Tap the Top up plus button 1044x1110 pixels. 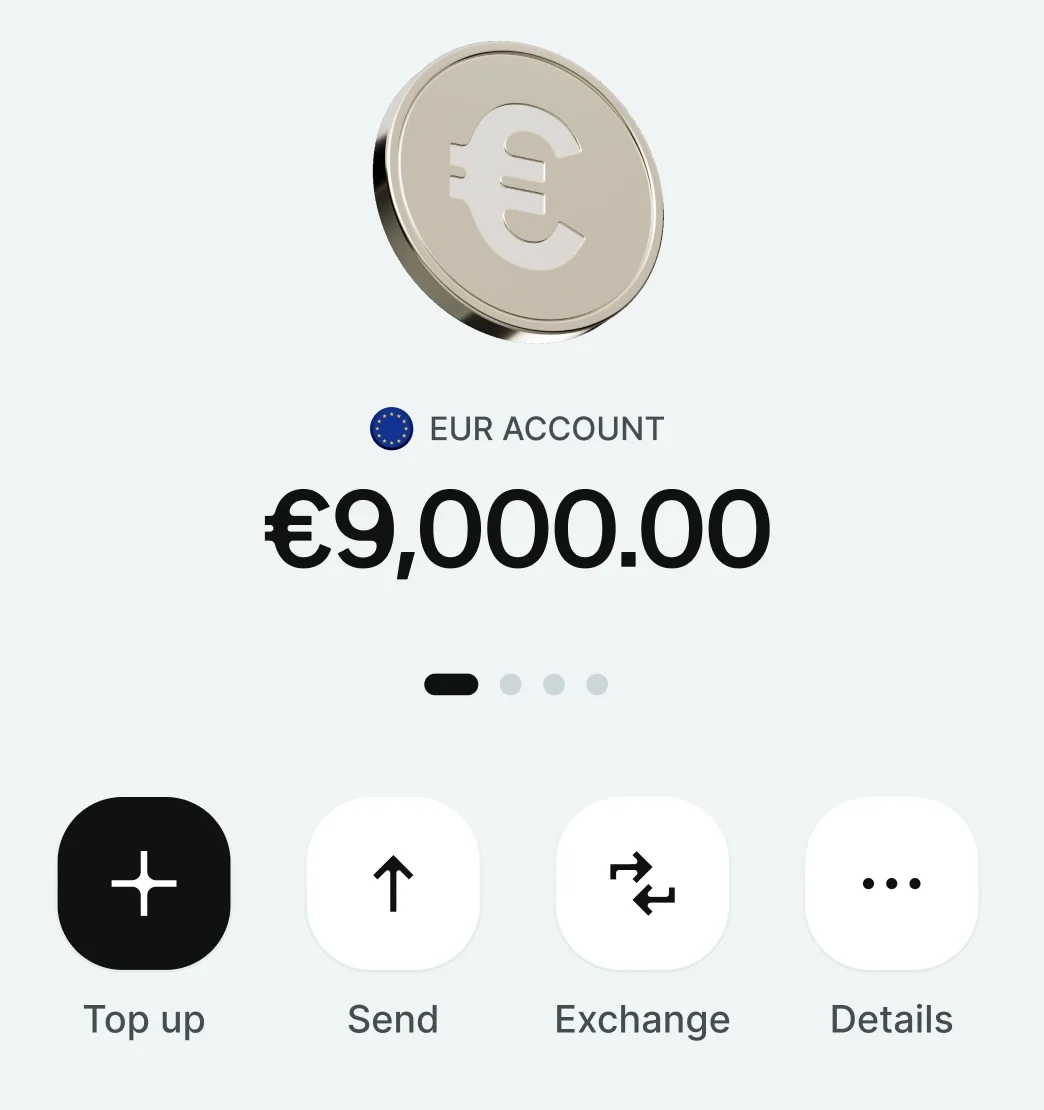click(144, 883)
